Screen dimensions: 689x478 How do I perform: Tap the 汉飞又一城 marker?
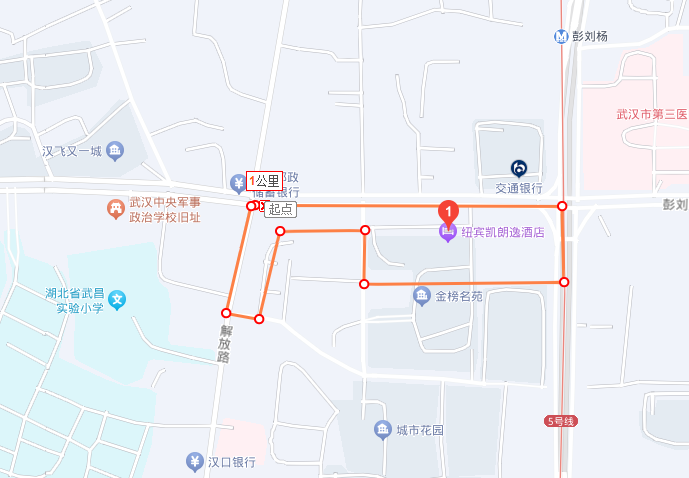115,152
